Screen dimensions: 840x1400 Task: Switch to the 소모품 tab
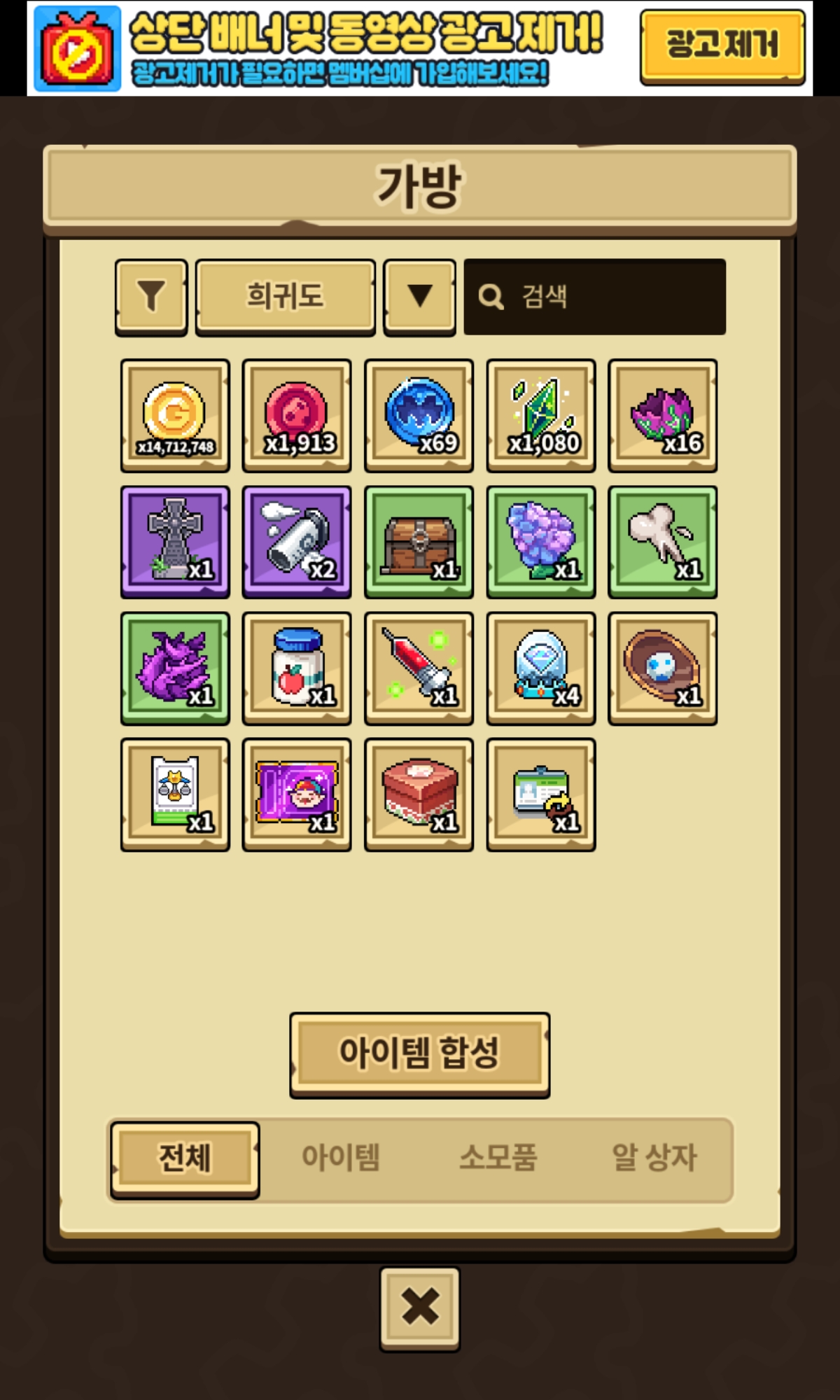tap(498, 1158)
